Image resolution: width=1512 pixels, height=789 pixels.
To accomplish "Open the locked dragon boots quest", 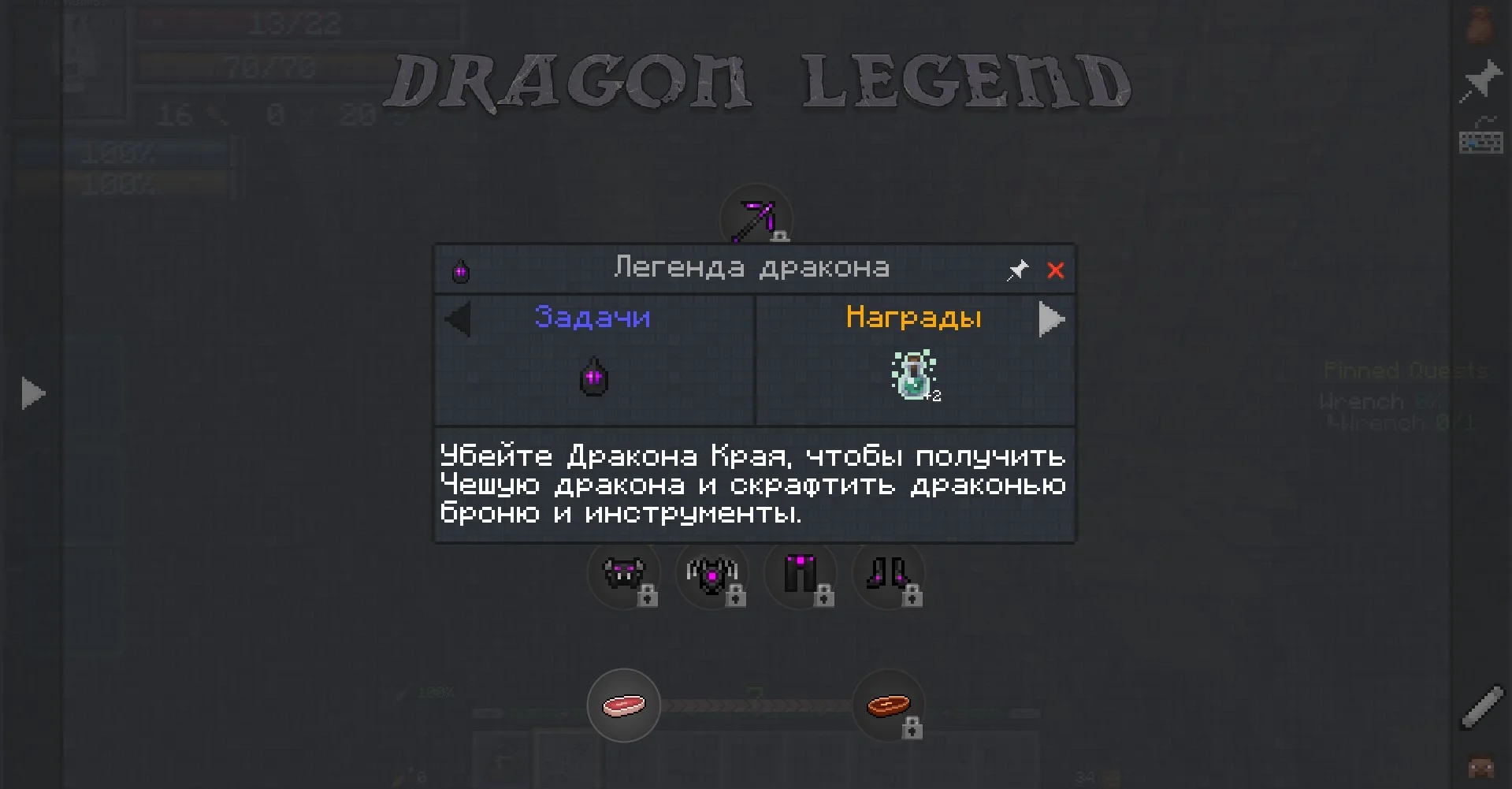I will pyautogui.click(x=889, y=574).
